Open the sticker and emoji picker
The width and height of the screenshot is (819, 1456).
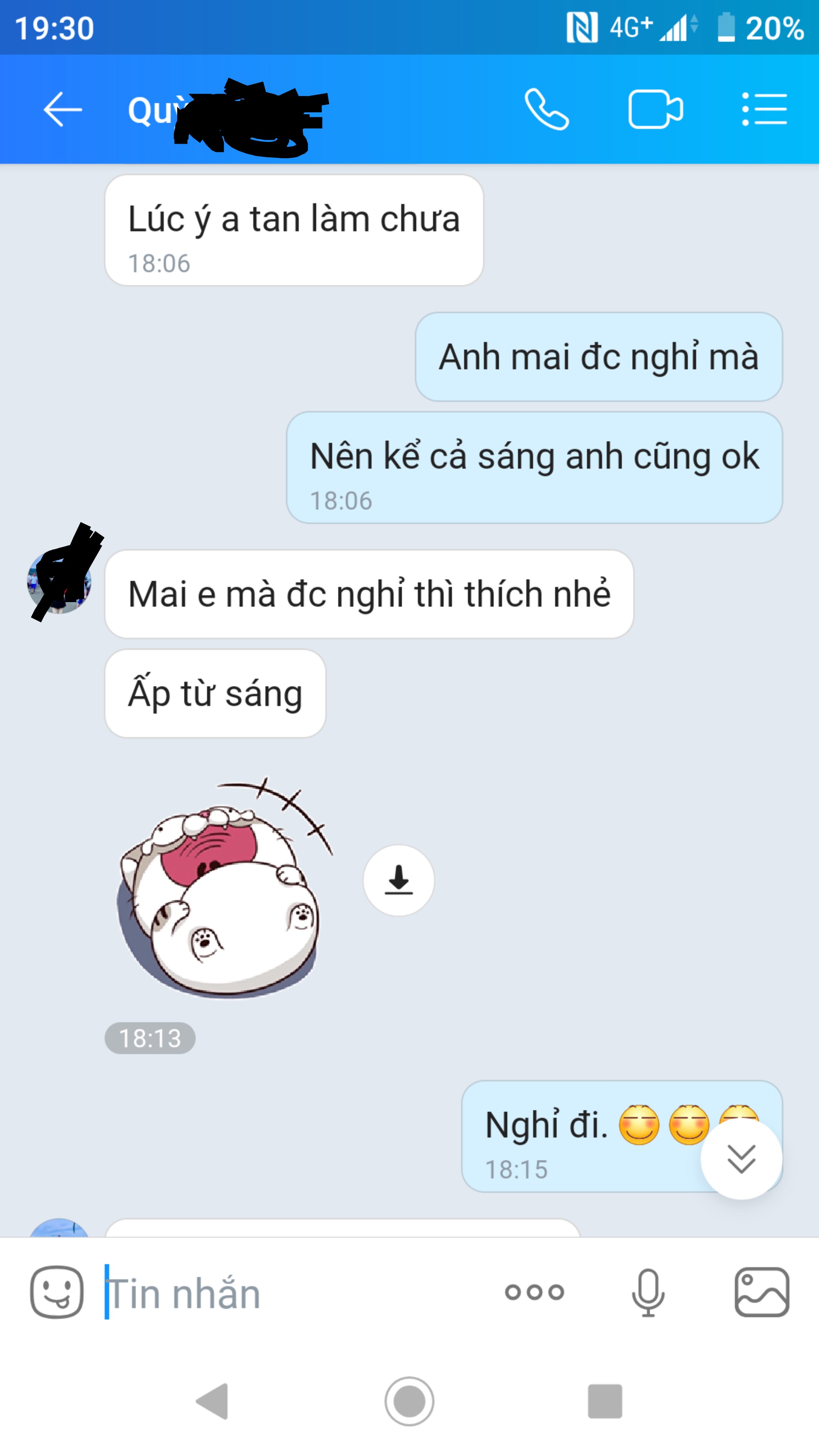[57, 1291]
